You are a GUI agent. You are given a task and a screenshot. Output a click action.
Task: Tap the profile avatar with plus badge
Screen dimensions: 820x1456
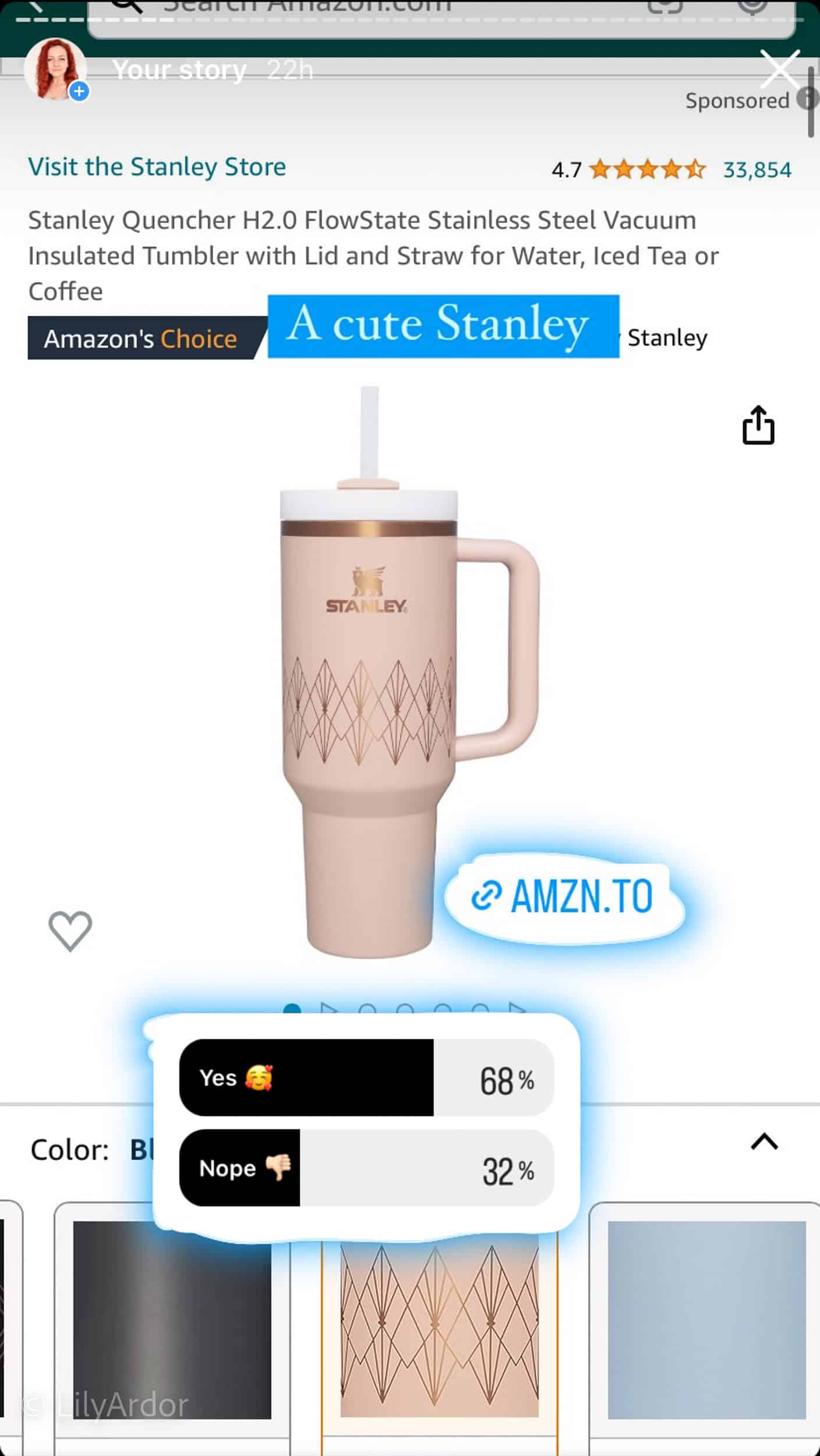56,70
